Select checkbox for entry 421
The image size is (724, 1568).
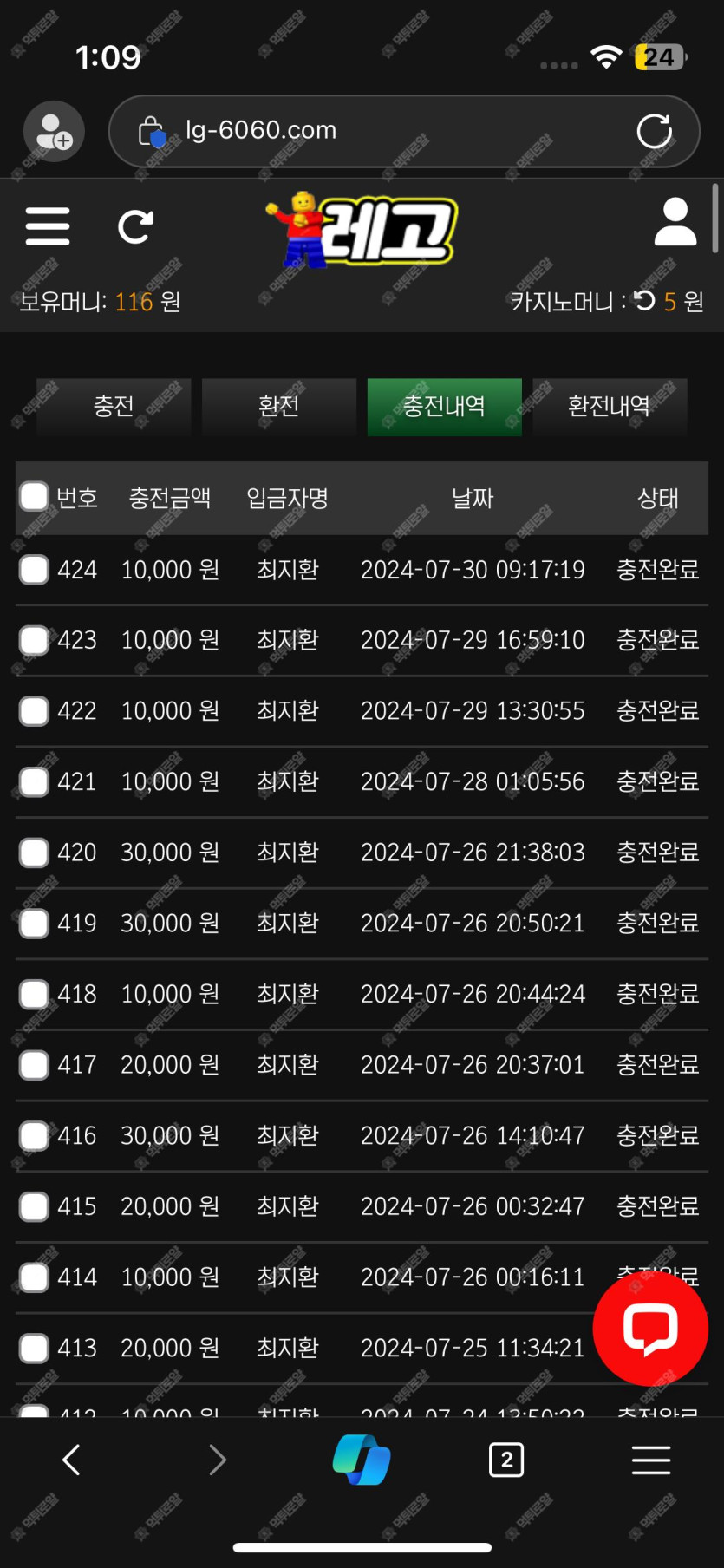pos(34,781)
